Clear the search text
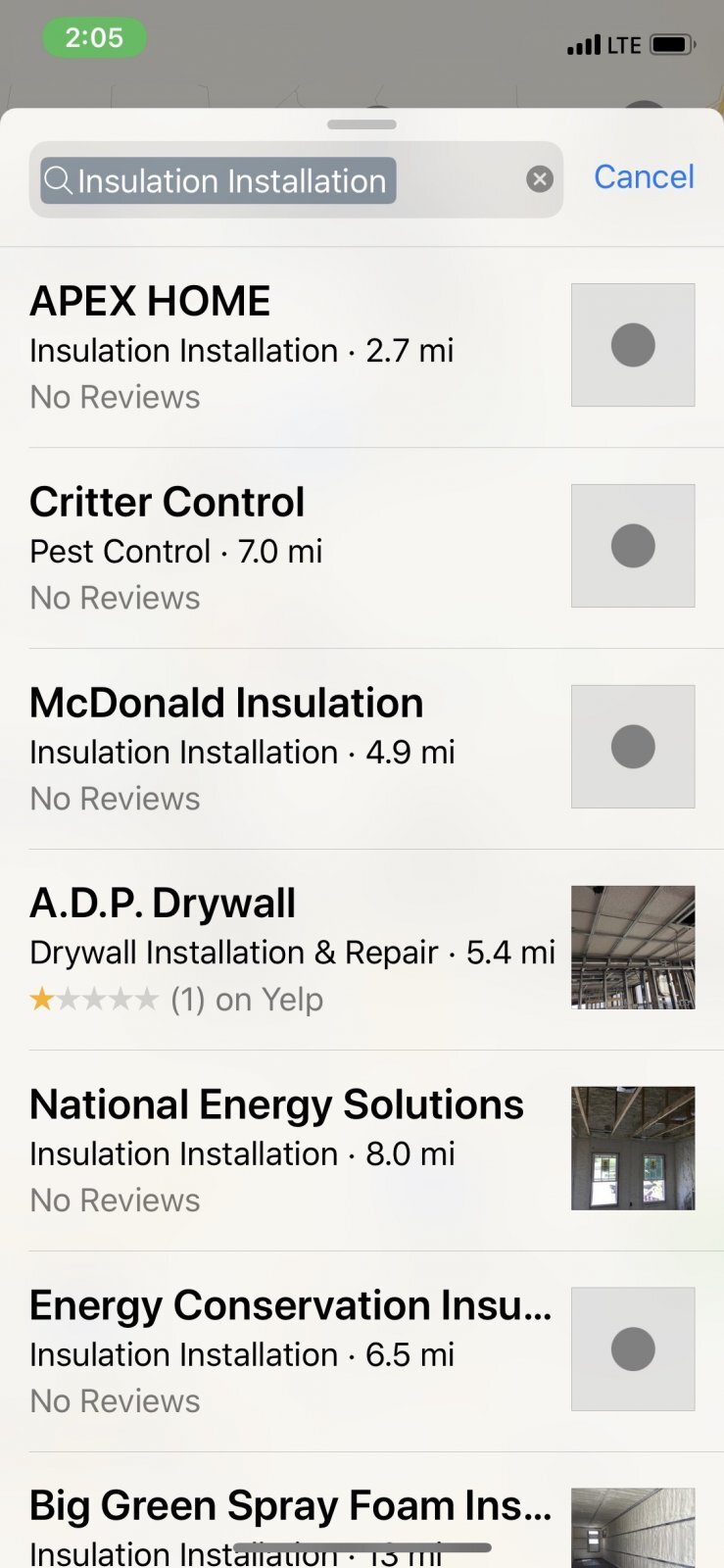This screenshot has height=1568, width=724. pos(540,179)
